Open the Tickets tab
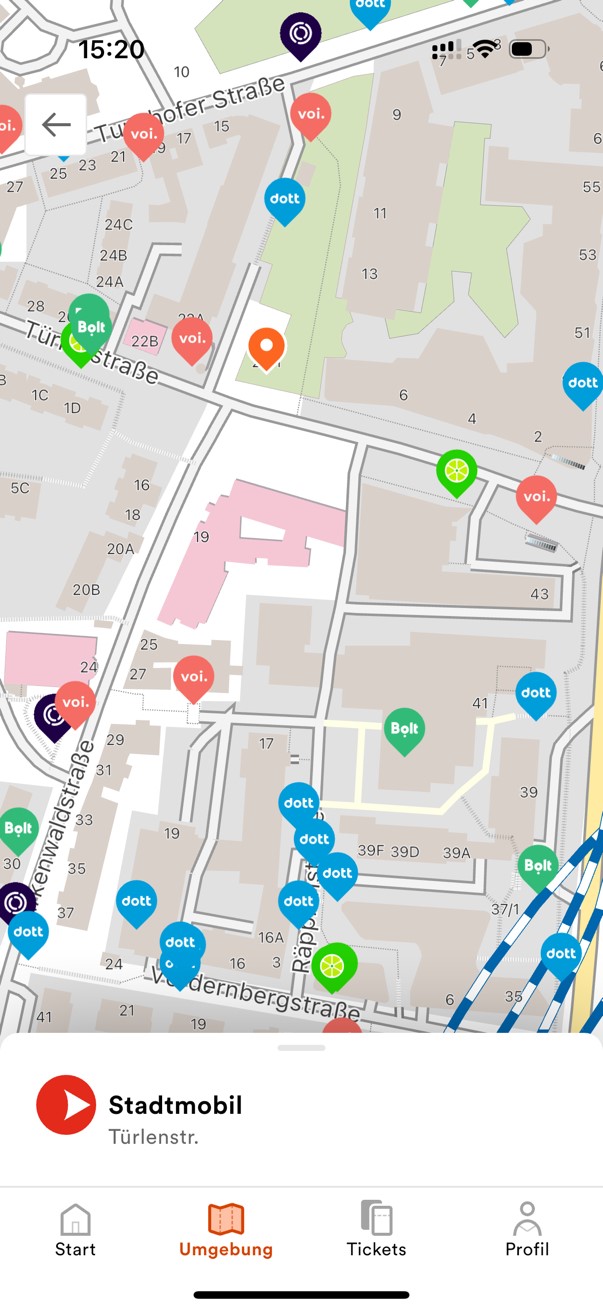The width and height of the screenshot is (603, 1311). (376, 1230)
